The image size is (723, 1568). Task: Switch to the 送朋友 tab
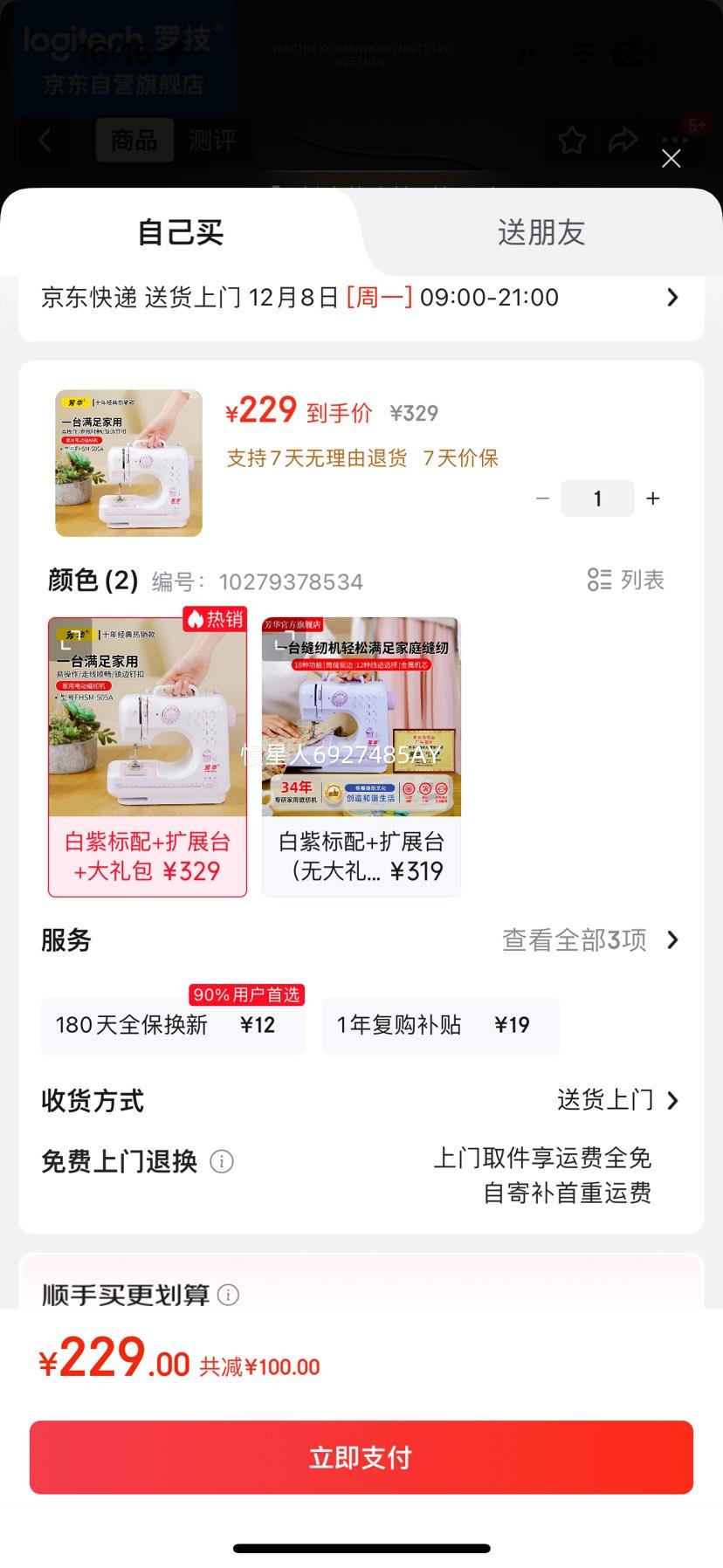(x=541, y=232)
